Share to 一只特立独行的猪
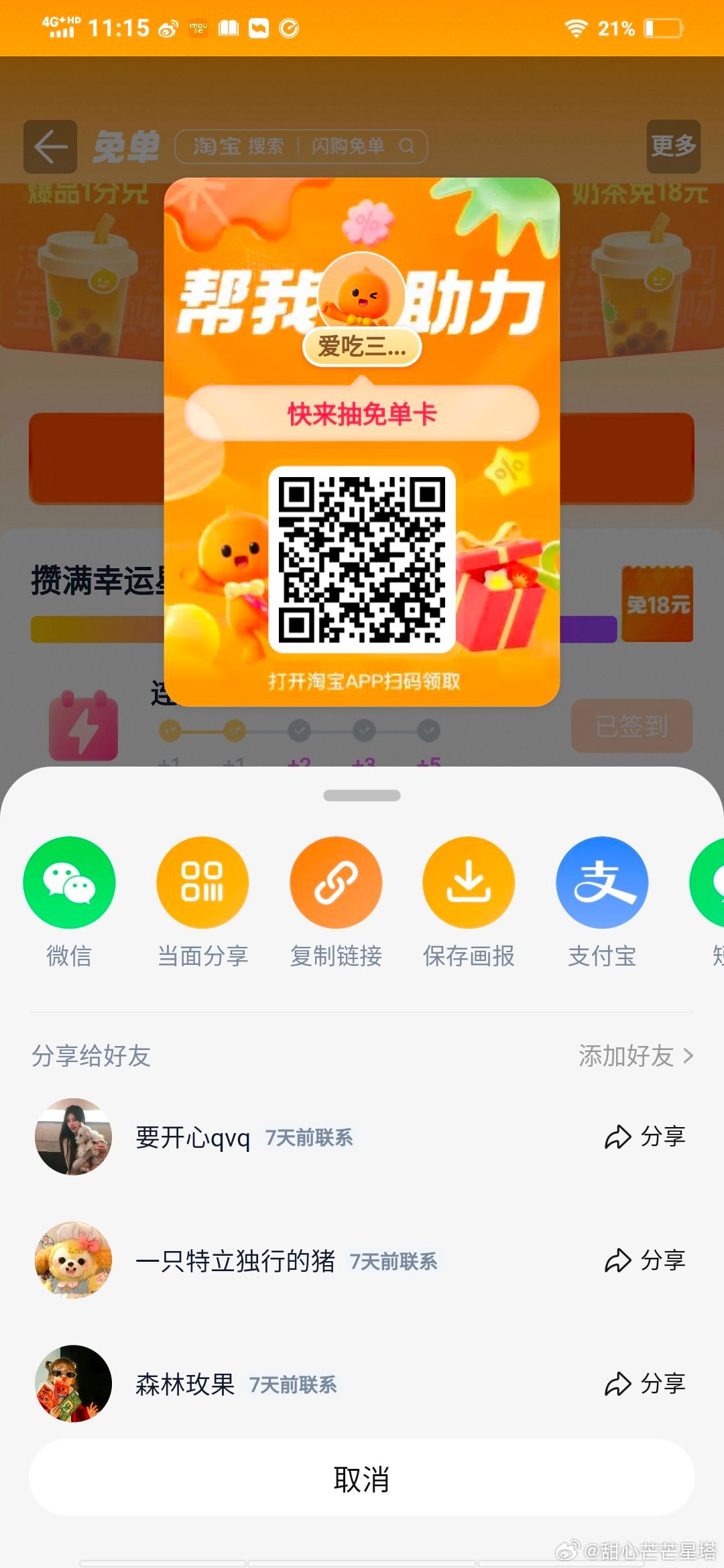This screenshot has height=1568, width=724. tap(644, 1260)
